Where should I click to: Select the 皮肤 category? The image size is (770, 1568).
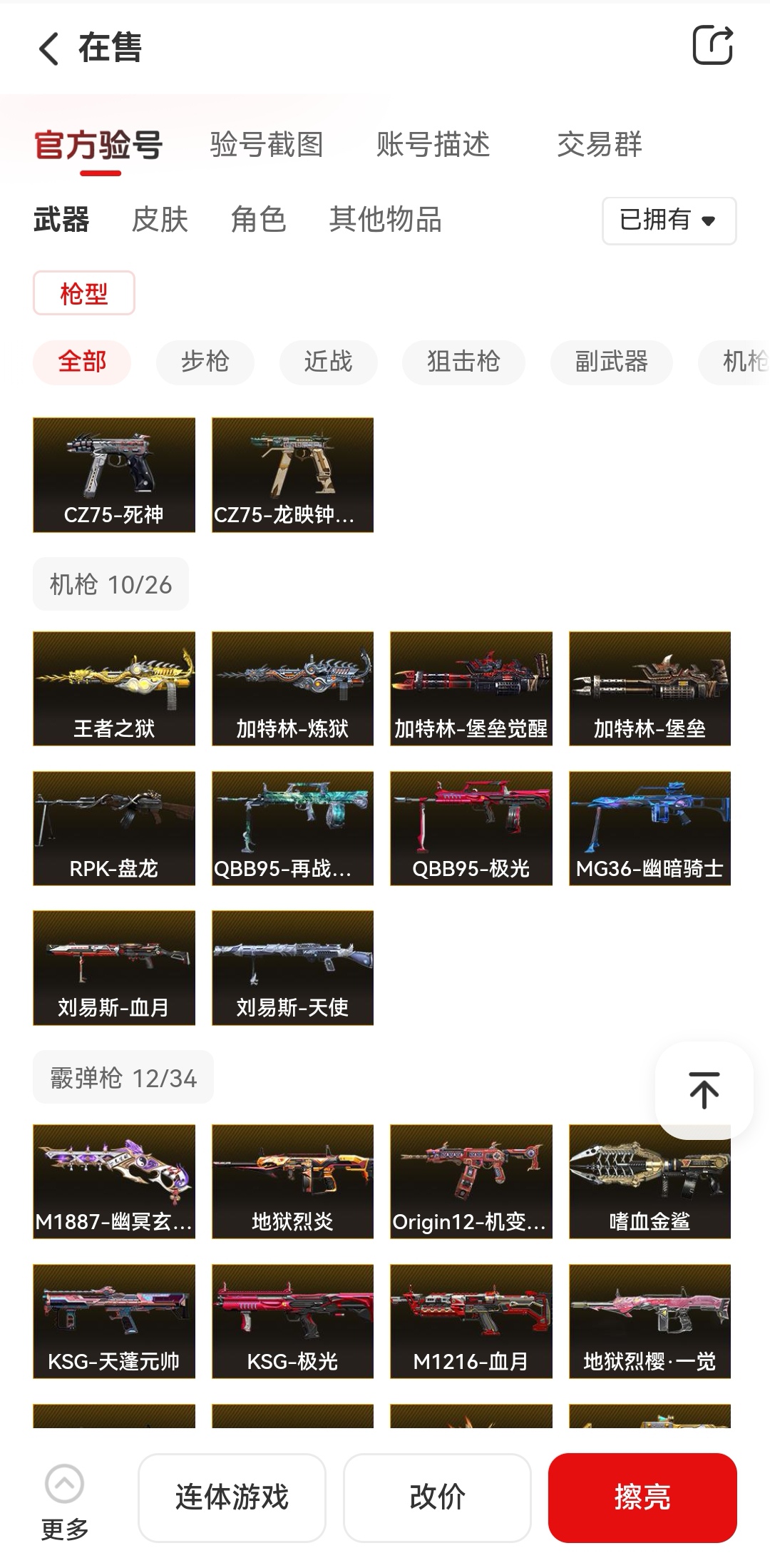tap(160, 220)
